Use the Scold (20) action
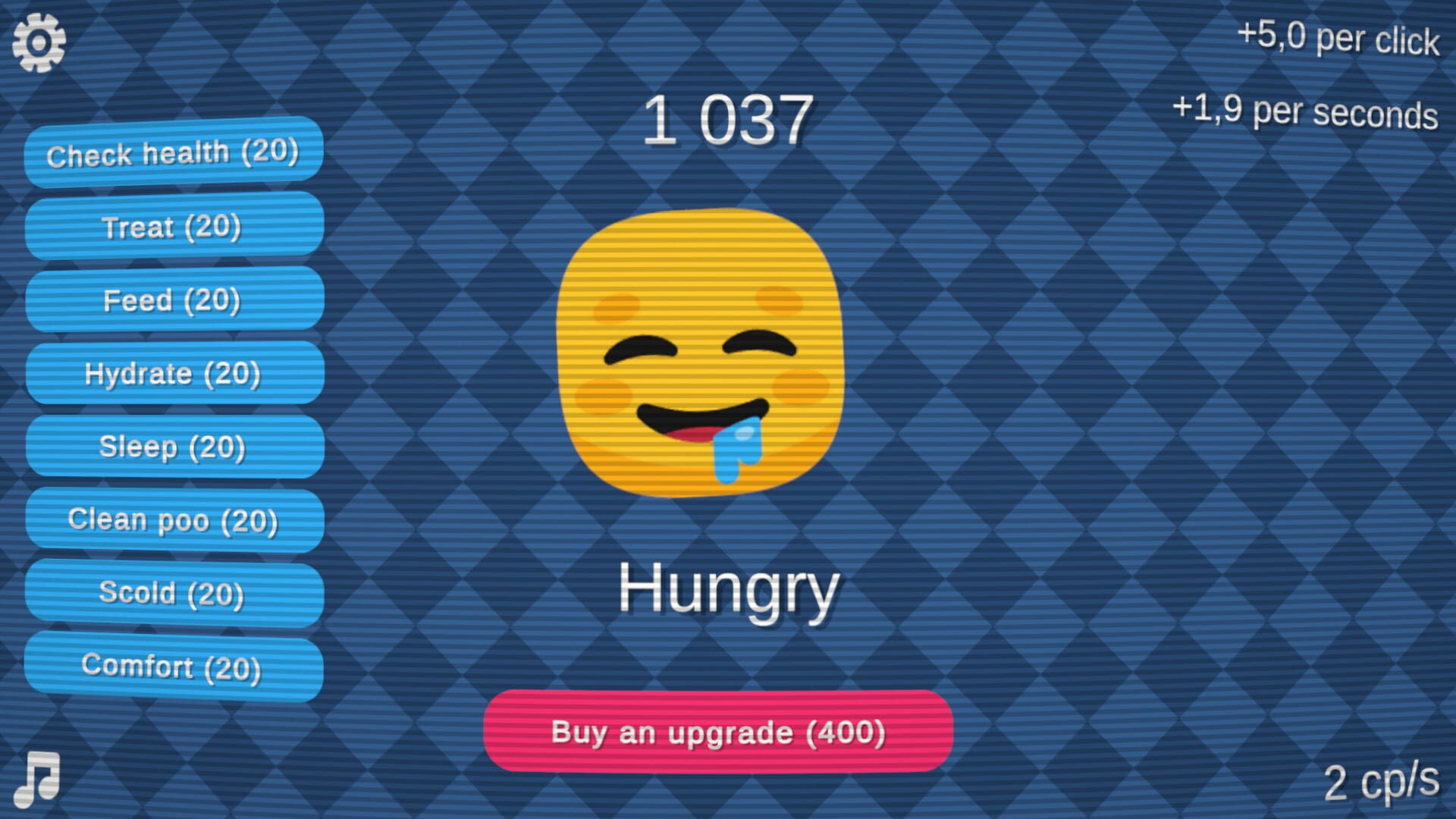1456x819 pixels. coord(174,593)
